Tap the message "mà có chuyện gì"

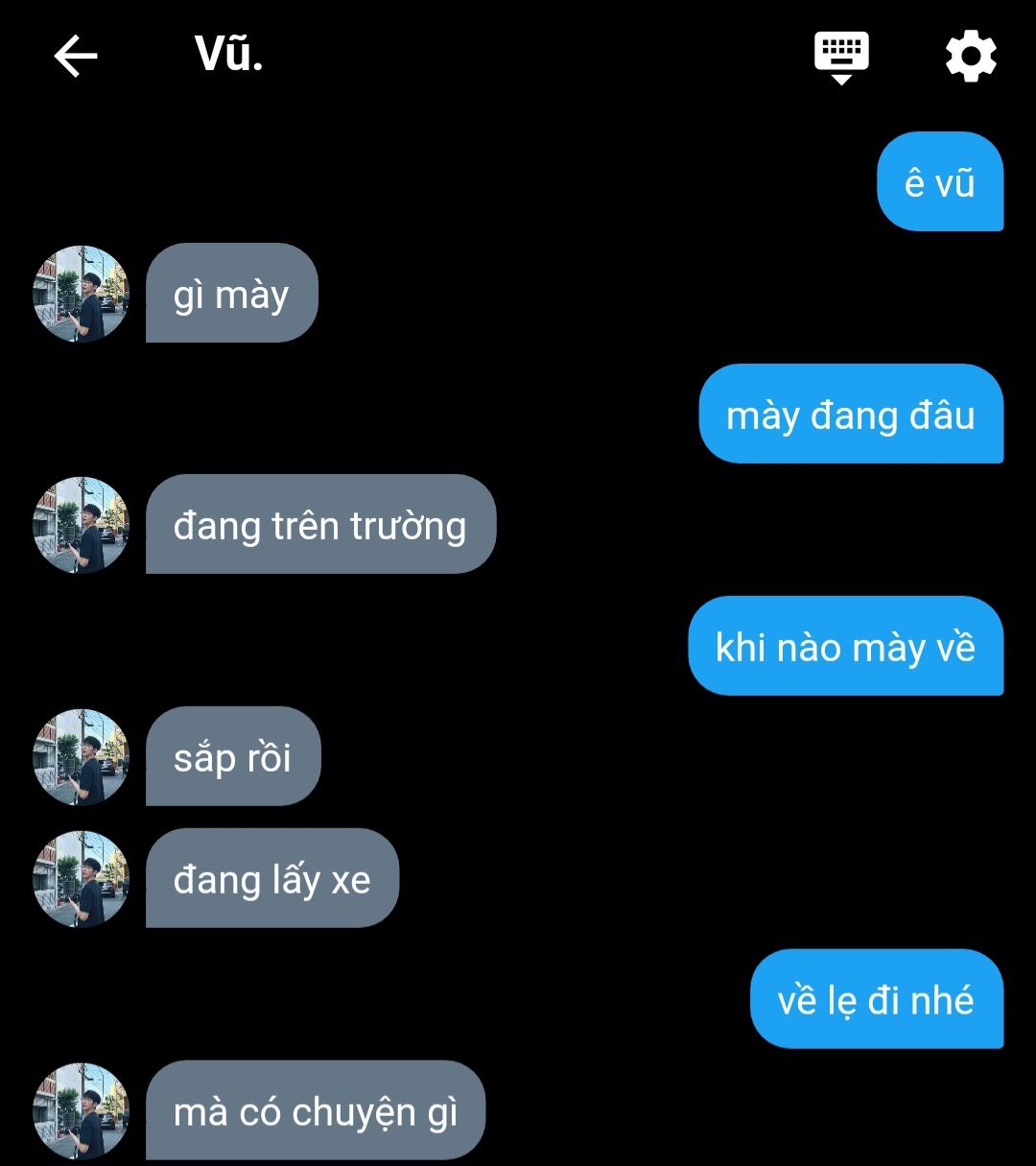pos(316,1111)
